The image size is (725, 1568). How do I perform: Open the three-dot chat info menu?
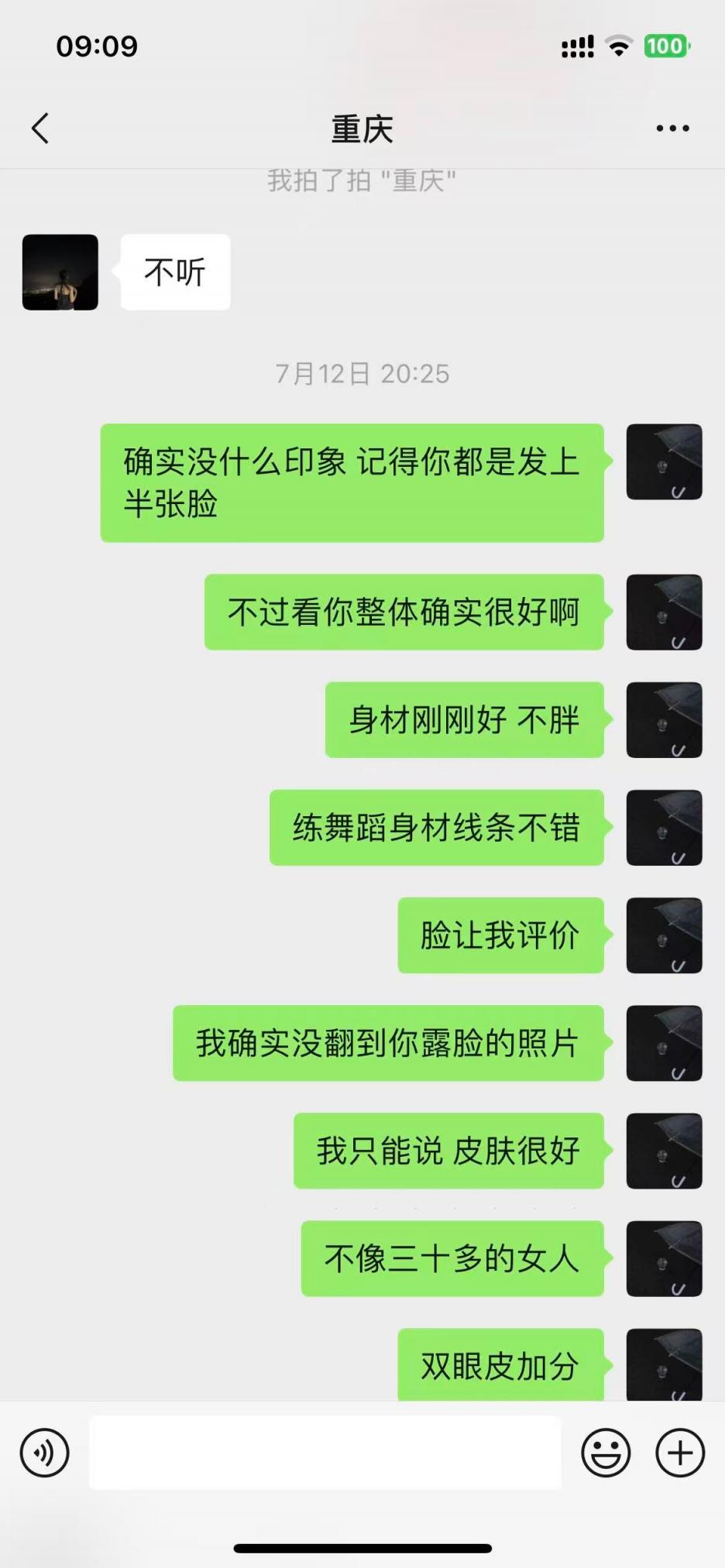(x=672, y=129)
